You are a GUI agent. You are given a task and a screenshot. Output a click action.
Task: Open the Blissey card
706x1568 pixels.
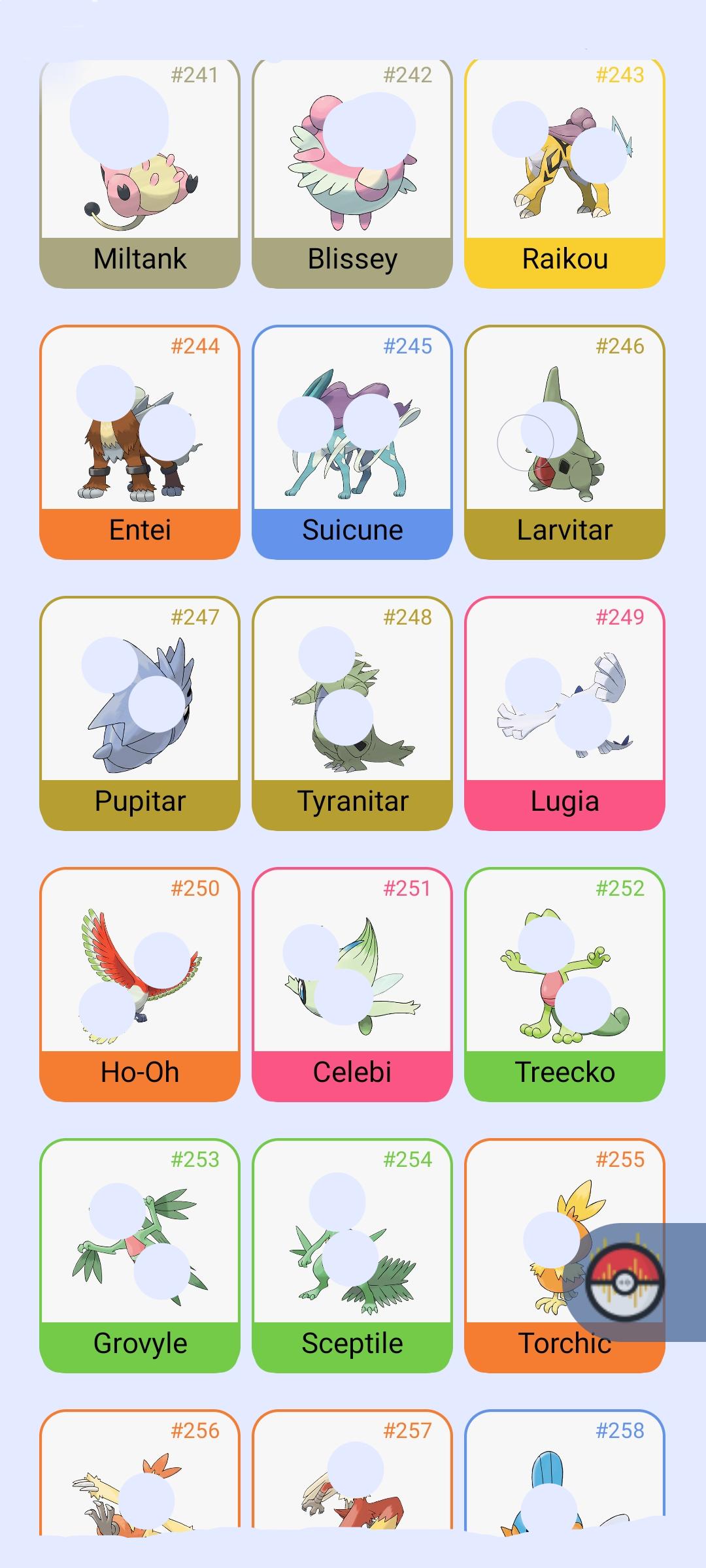pyautogui.click(x=352, y=174)
